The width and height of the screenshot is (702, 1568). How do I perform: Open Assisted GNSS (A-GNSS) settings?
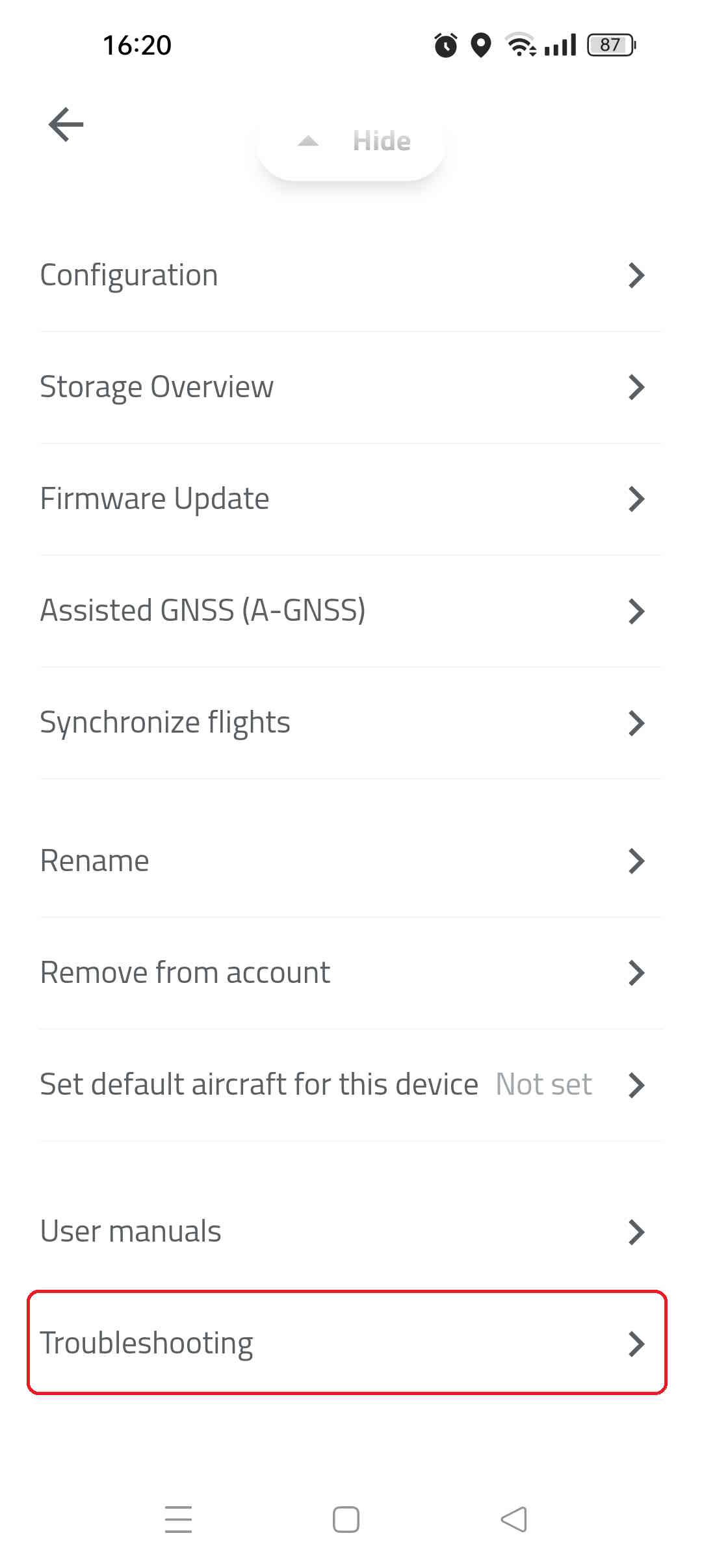(351, 611)
